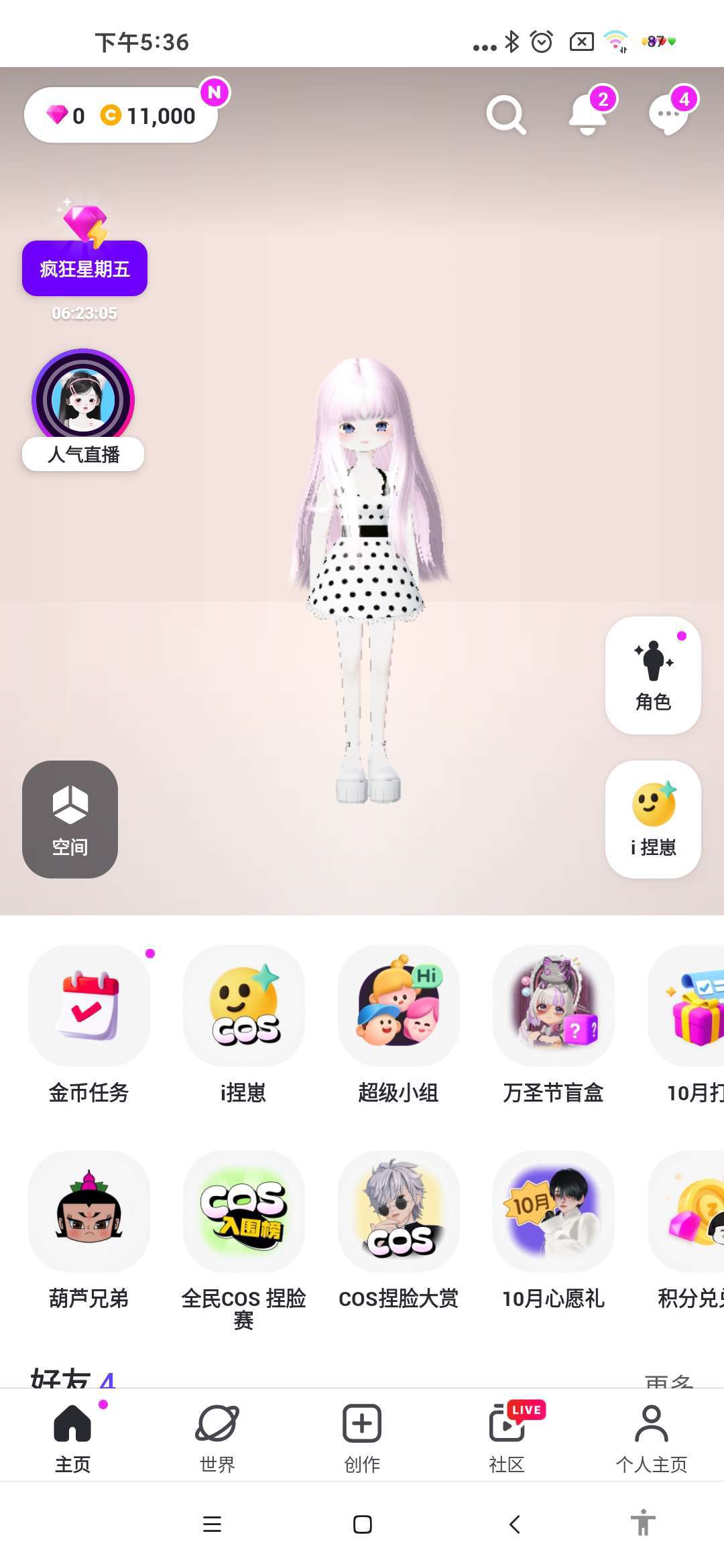
Task: Open the gems and coins balance
Action: pyautogui.click(x=121, y=115)
